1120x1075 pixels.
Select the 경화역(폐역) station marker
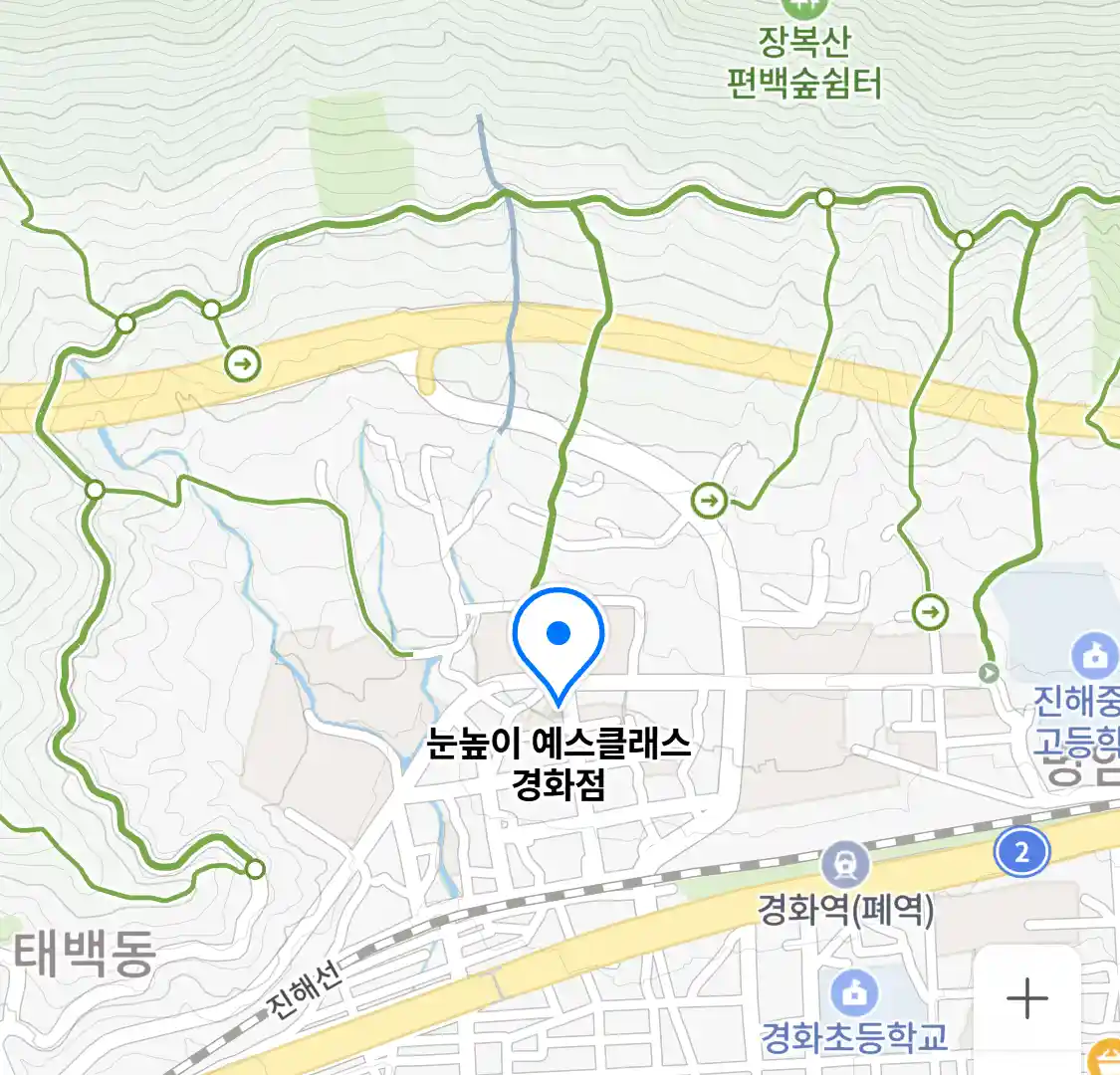point(845,864)
